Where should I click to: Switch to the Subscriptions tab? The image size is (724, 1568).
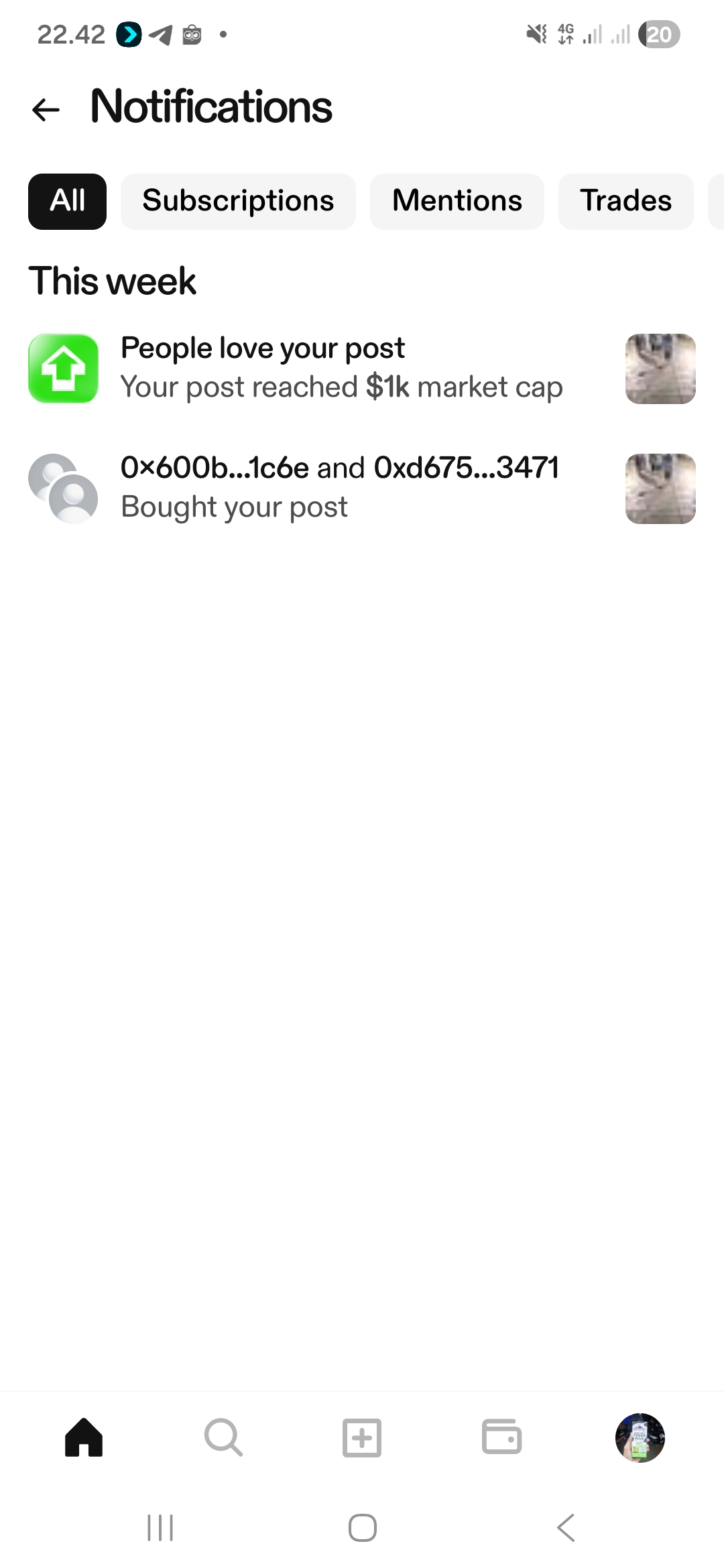[x=238, y=201]
